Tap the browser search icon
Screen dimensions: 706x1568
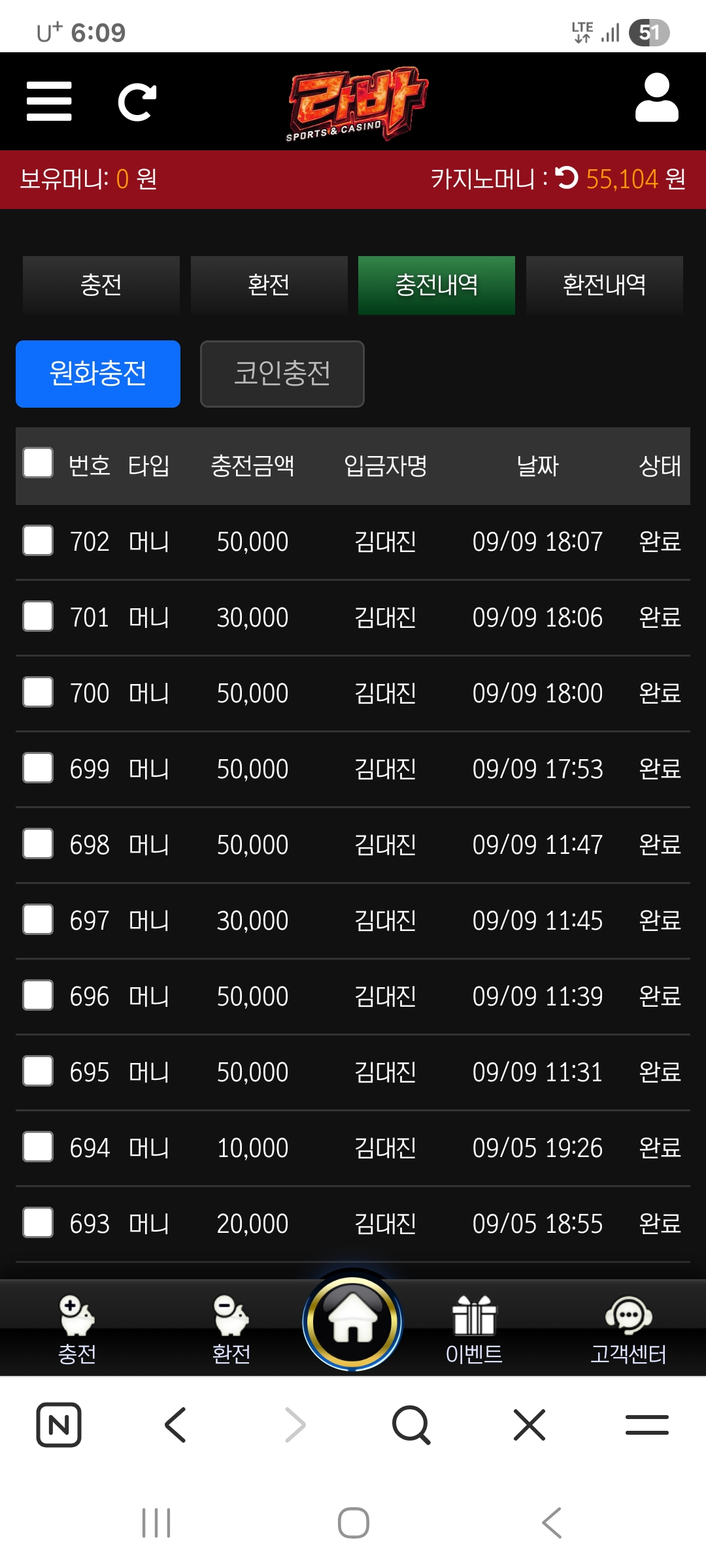pos(411,1425)
